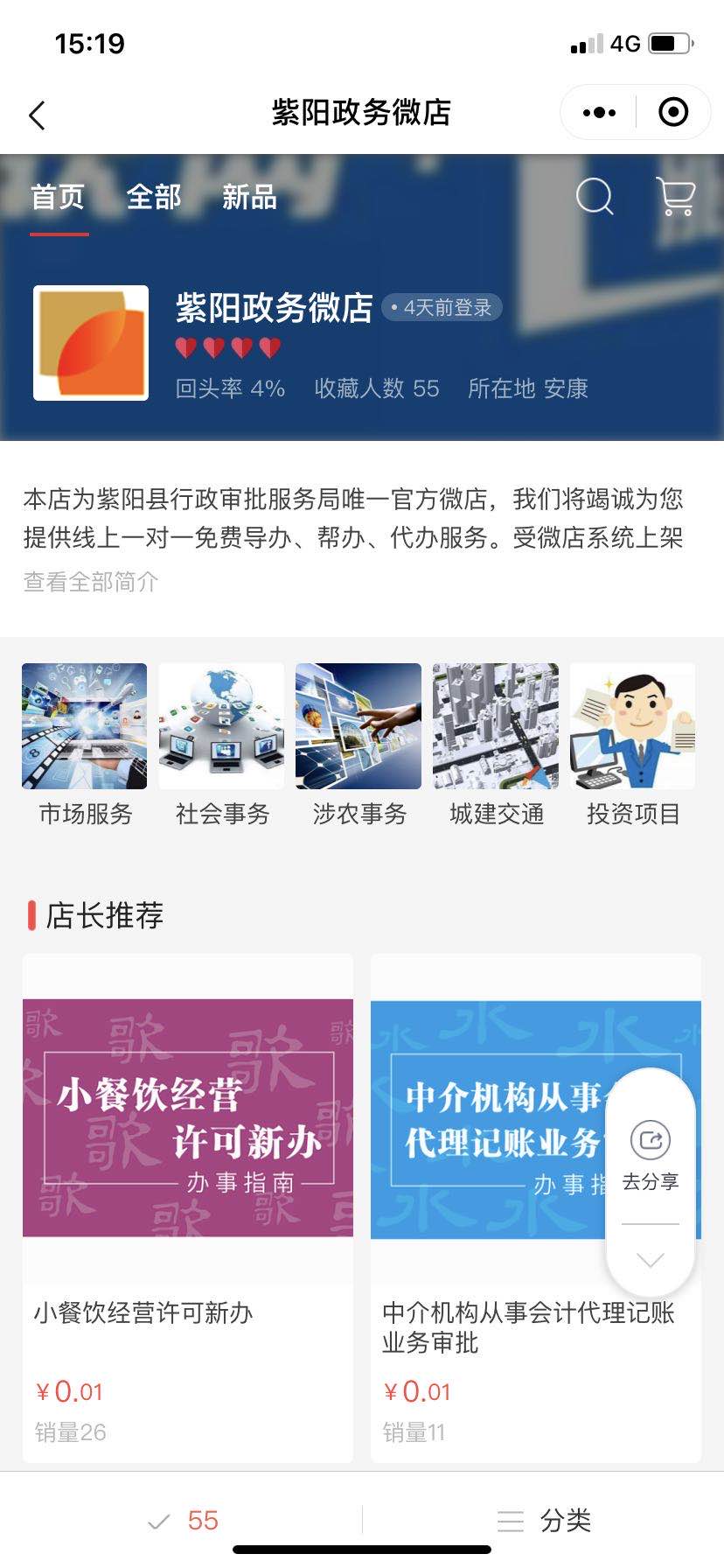This screenshot has height=1568, width=724.
Task: Select the 首页 tab
Action: tap(58, 197)
